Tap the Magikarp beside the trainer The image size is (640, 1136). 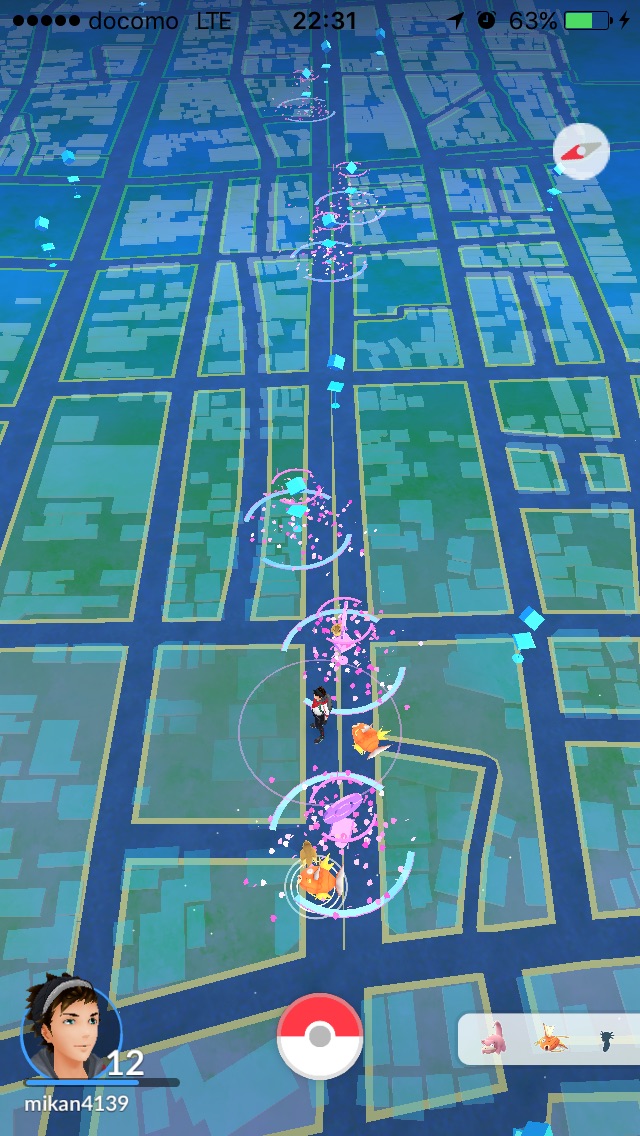(x=364, y=738)
